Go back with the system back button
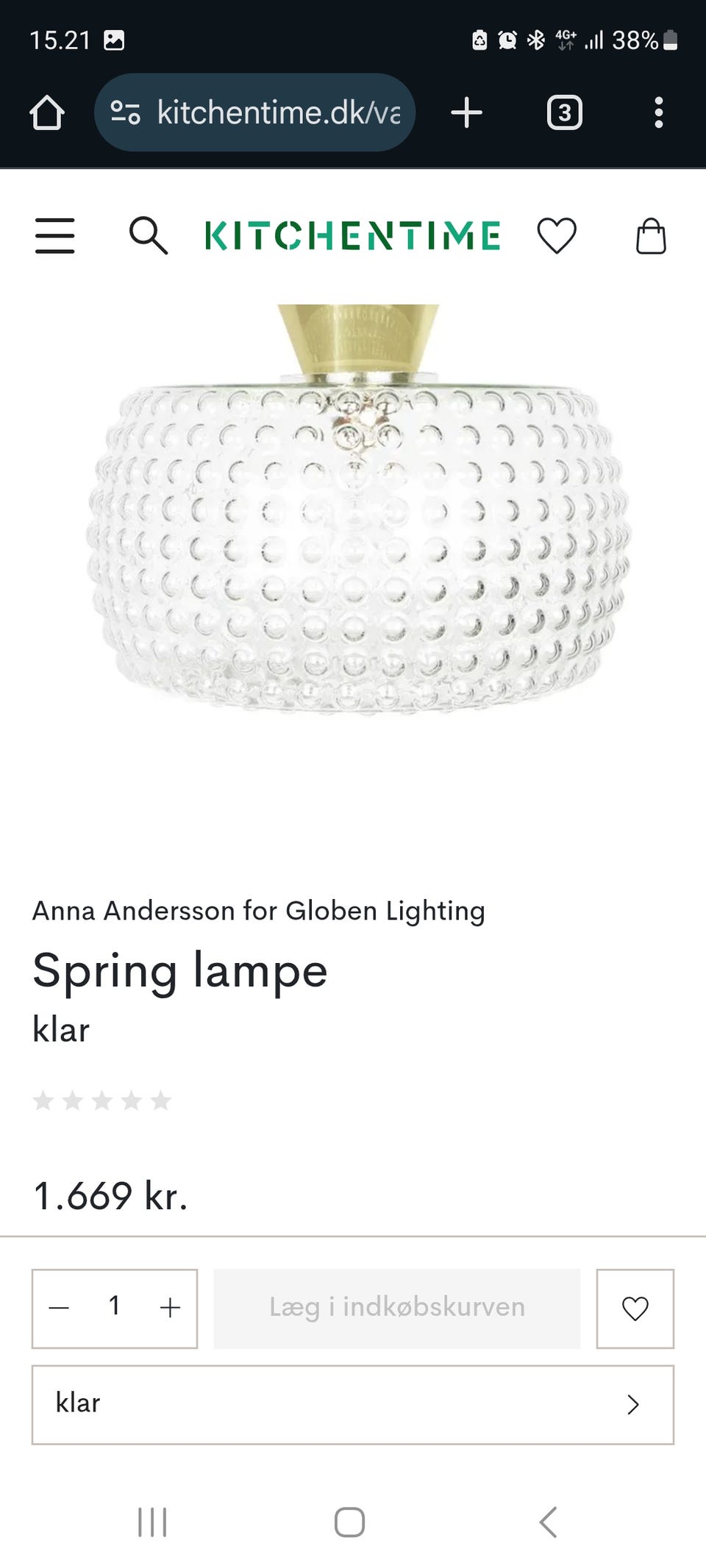The image size is (706, 1568). coord(548,1522)
